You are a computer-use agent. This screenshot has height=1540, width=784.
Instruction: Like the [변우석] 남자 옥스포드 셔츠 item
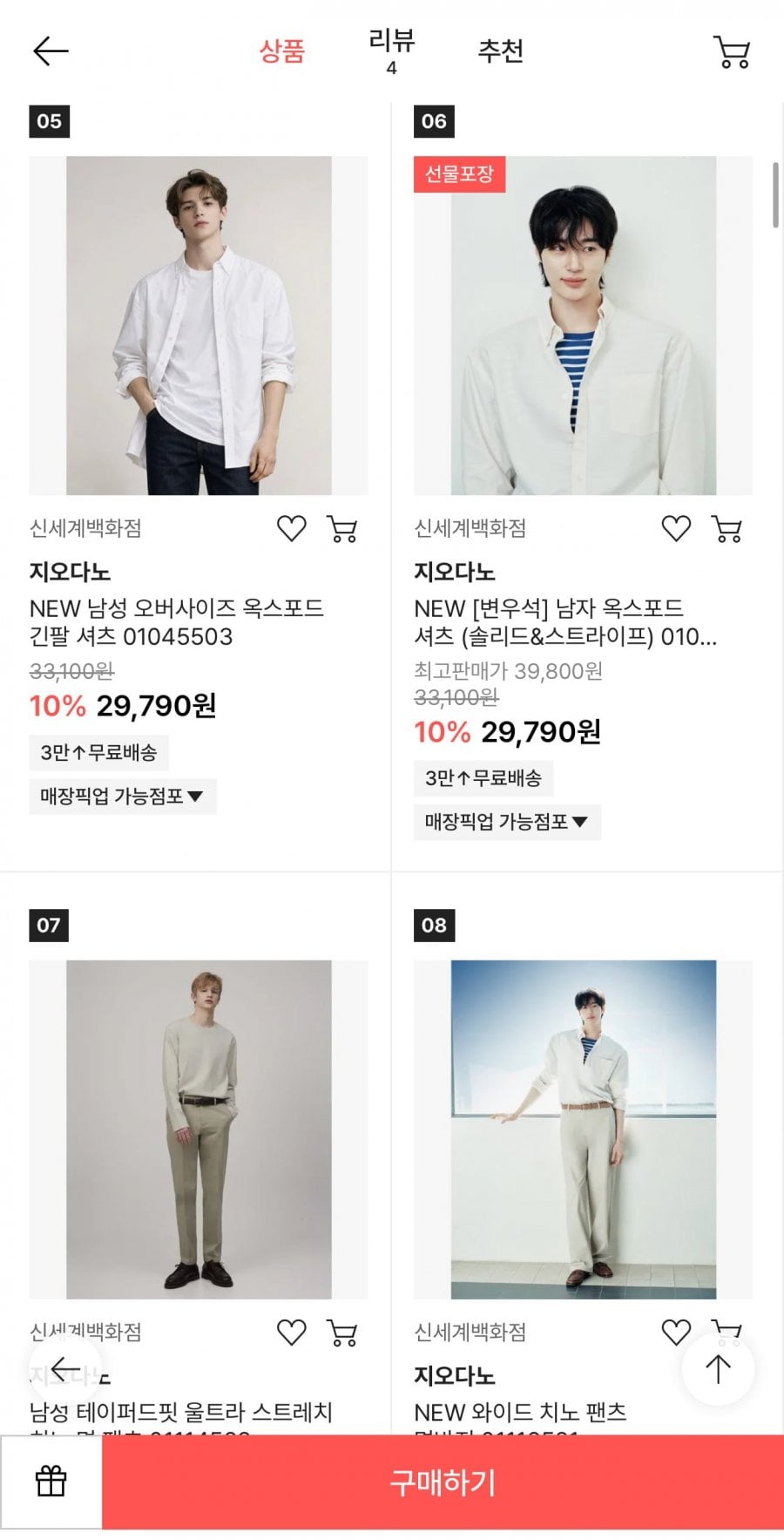(676, 528)
